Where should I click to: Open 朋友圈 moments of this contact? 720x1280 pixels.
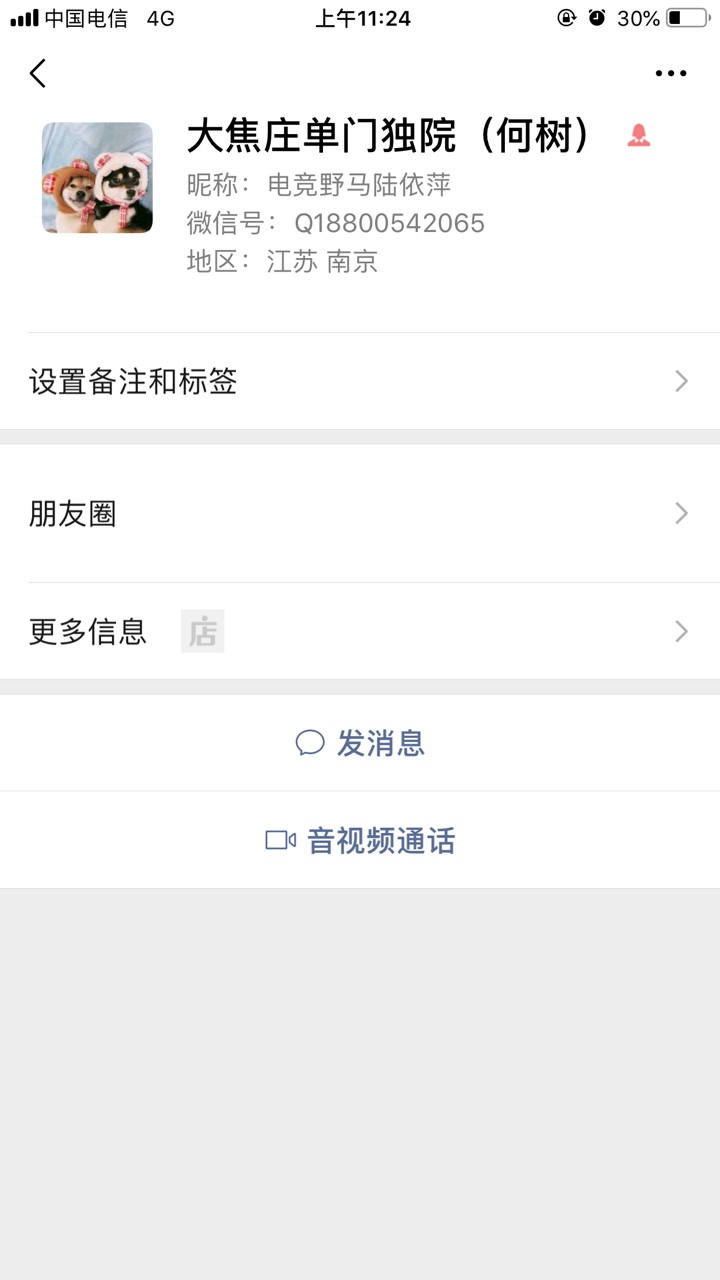360,514
